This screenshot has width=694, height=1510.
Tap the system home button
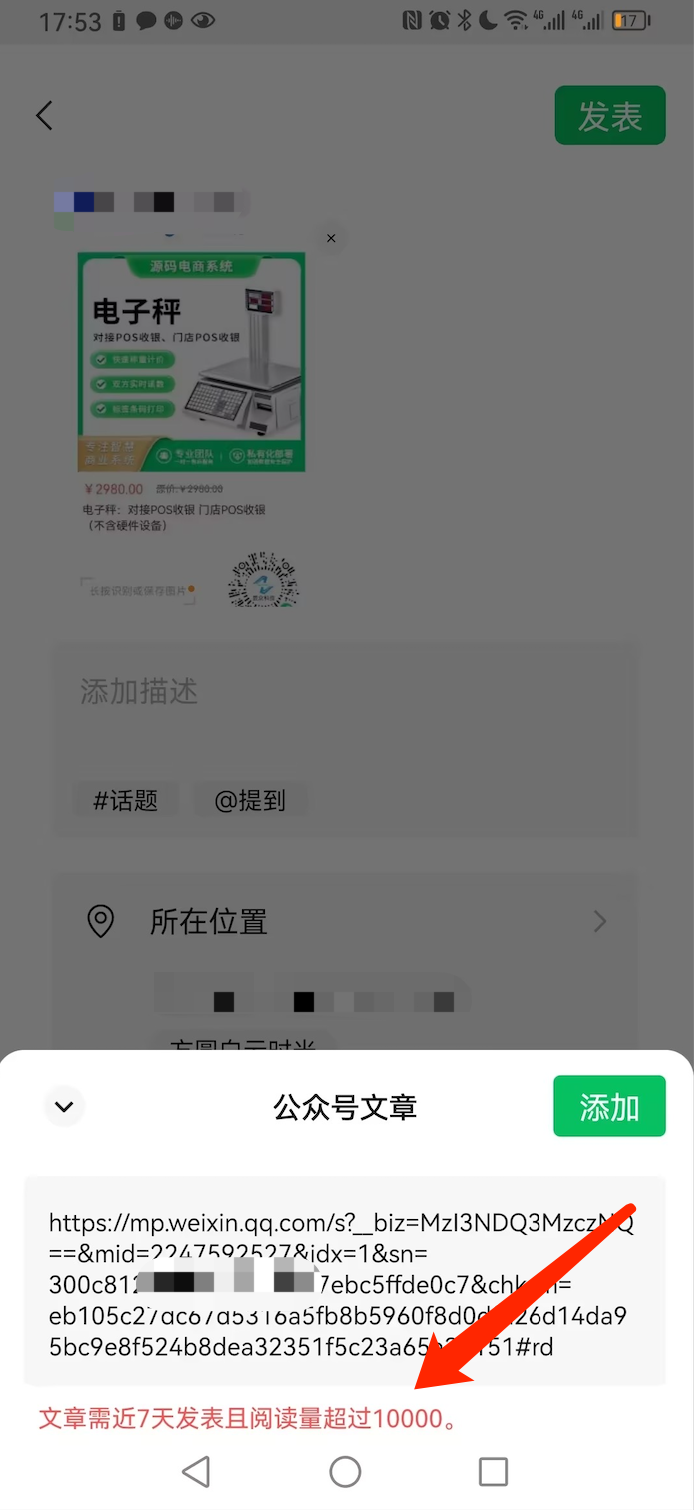pos(345,1471)
